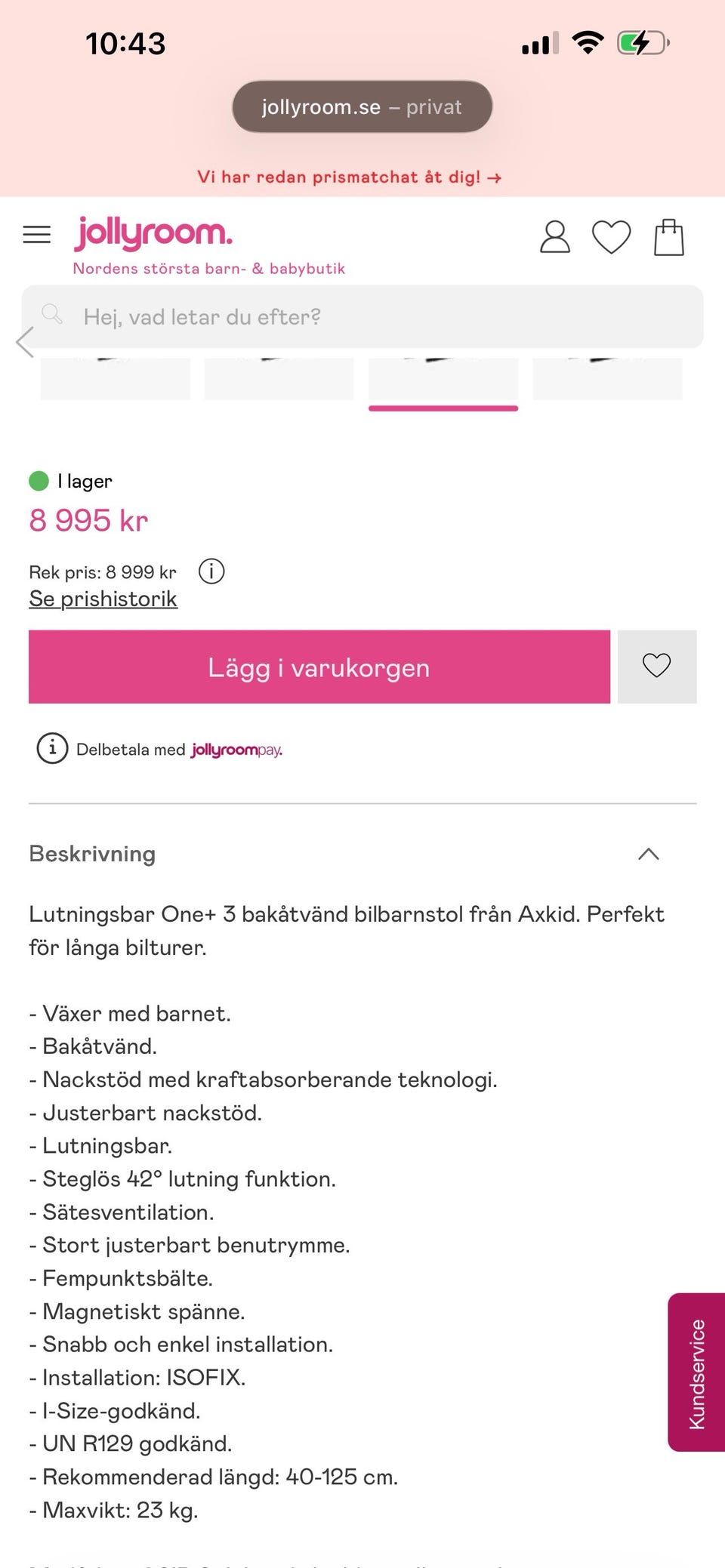Expand the jollyroom.se privat address pill
Screen dimensions: 725x1568
(x=362, y=106)
